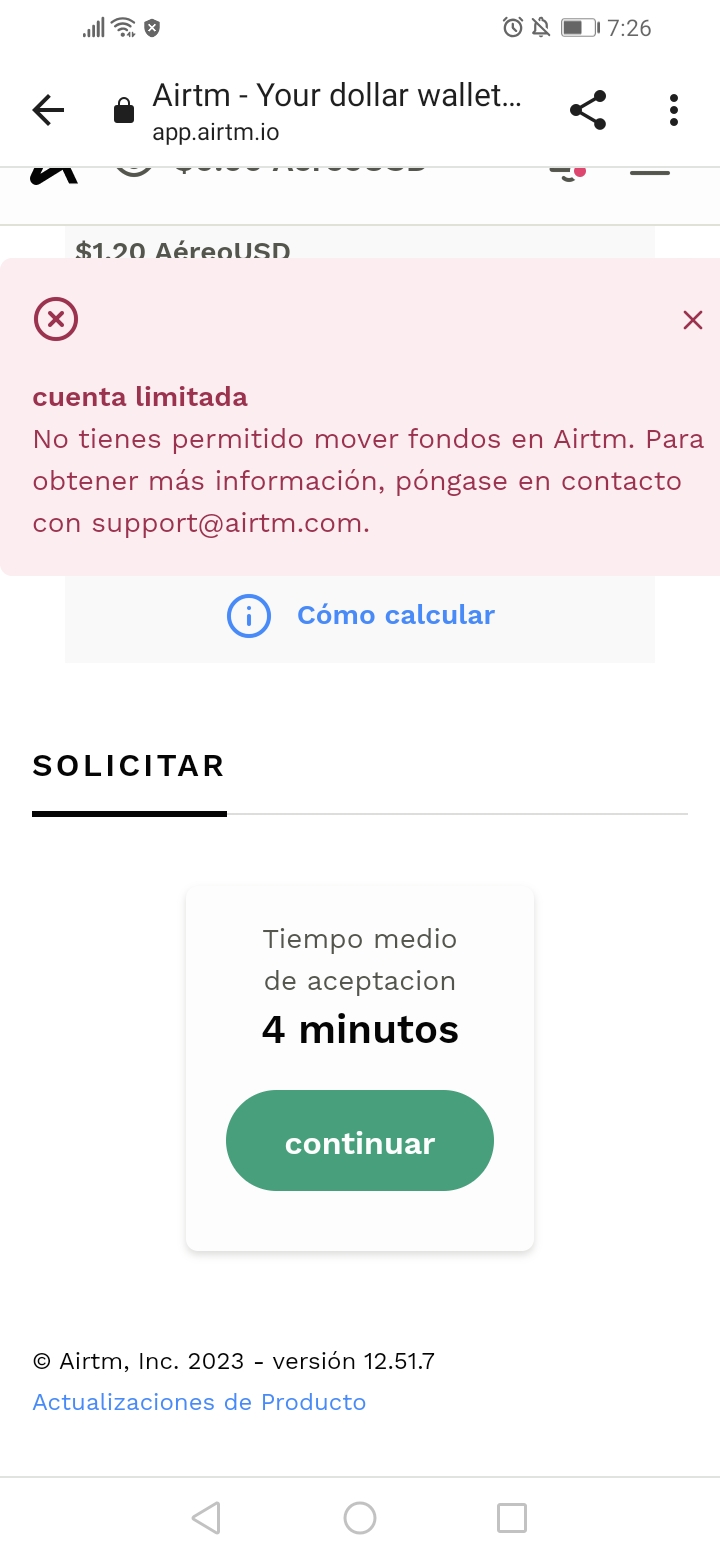Go back using the browser arrow
This screenshot has width=720, height=1560.
coord(48,110)
